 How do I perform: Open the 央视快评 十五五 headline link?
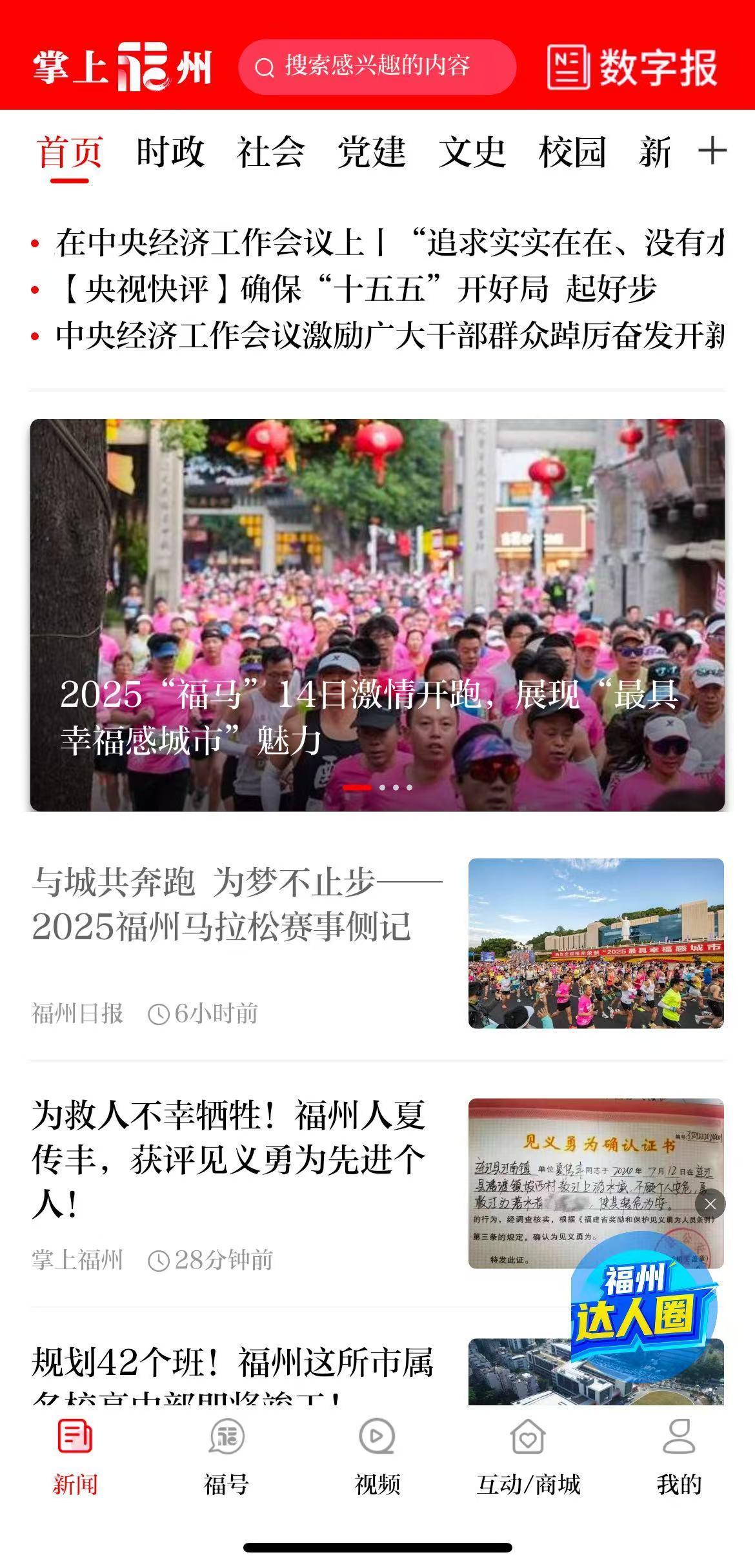[x=355, y=290]
